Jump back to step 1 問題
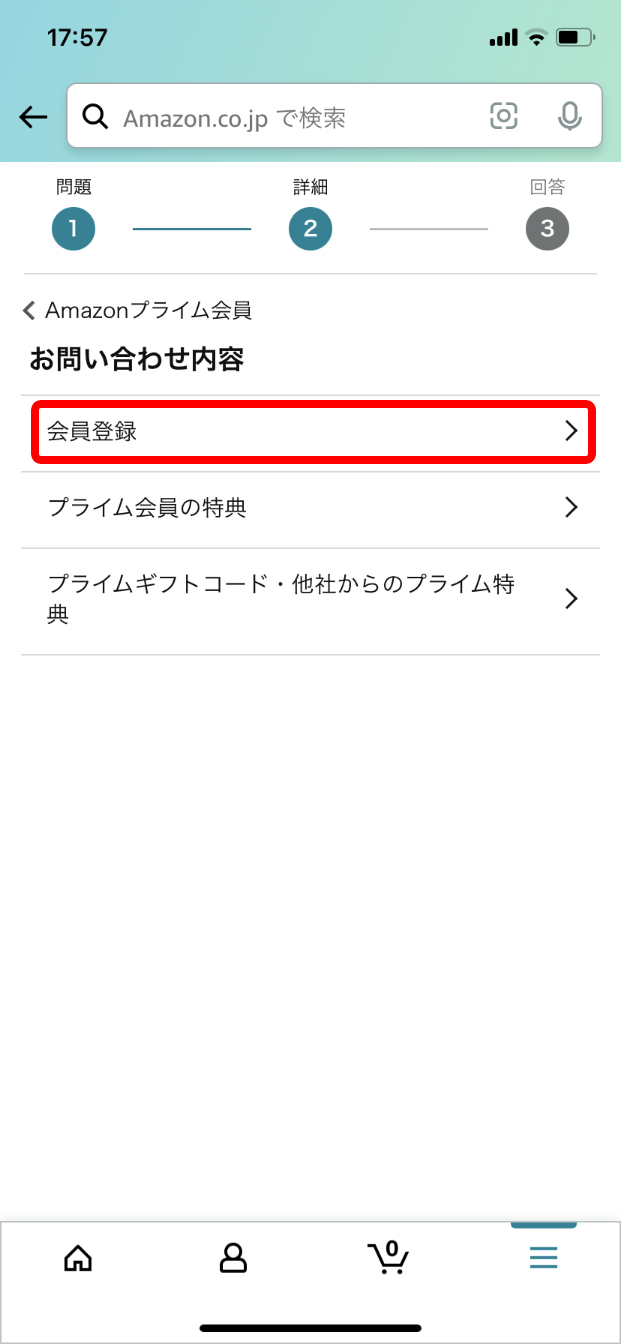This screenshot has width=621, height=1344. (x=73, y=229)
